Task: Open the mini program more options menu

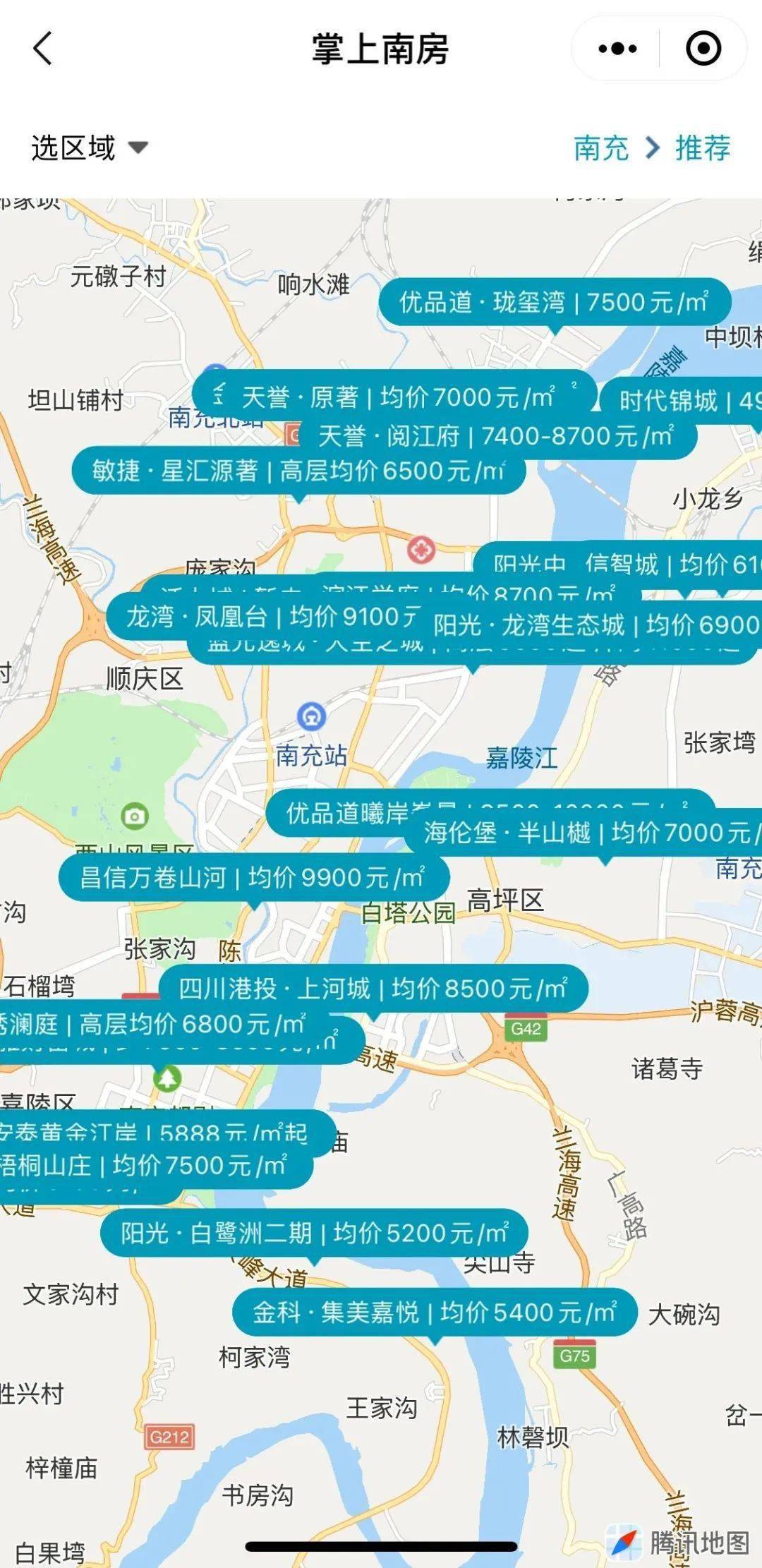Action: click(x=617, y=49)
